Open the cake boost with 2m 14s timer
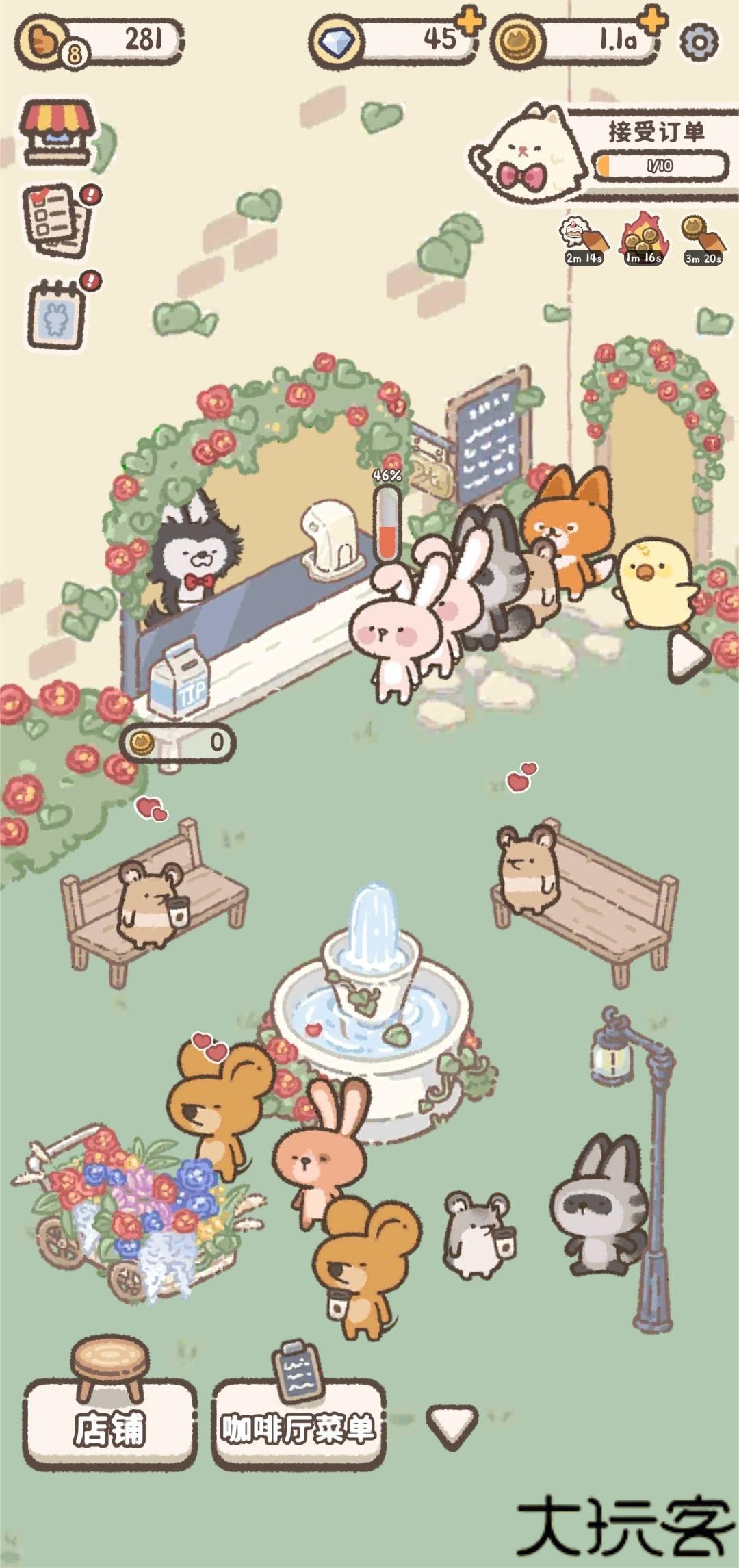This screenshot has height=1568, width=739. tap(584, 242)
